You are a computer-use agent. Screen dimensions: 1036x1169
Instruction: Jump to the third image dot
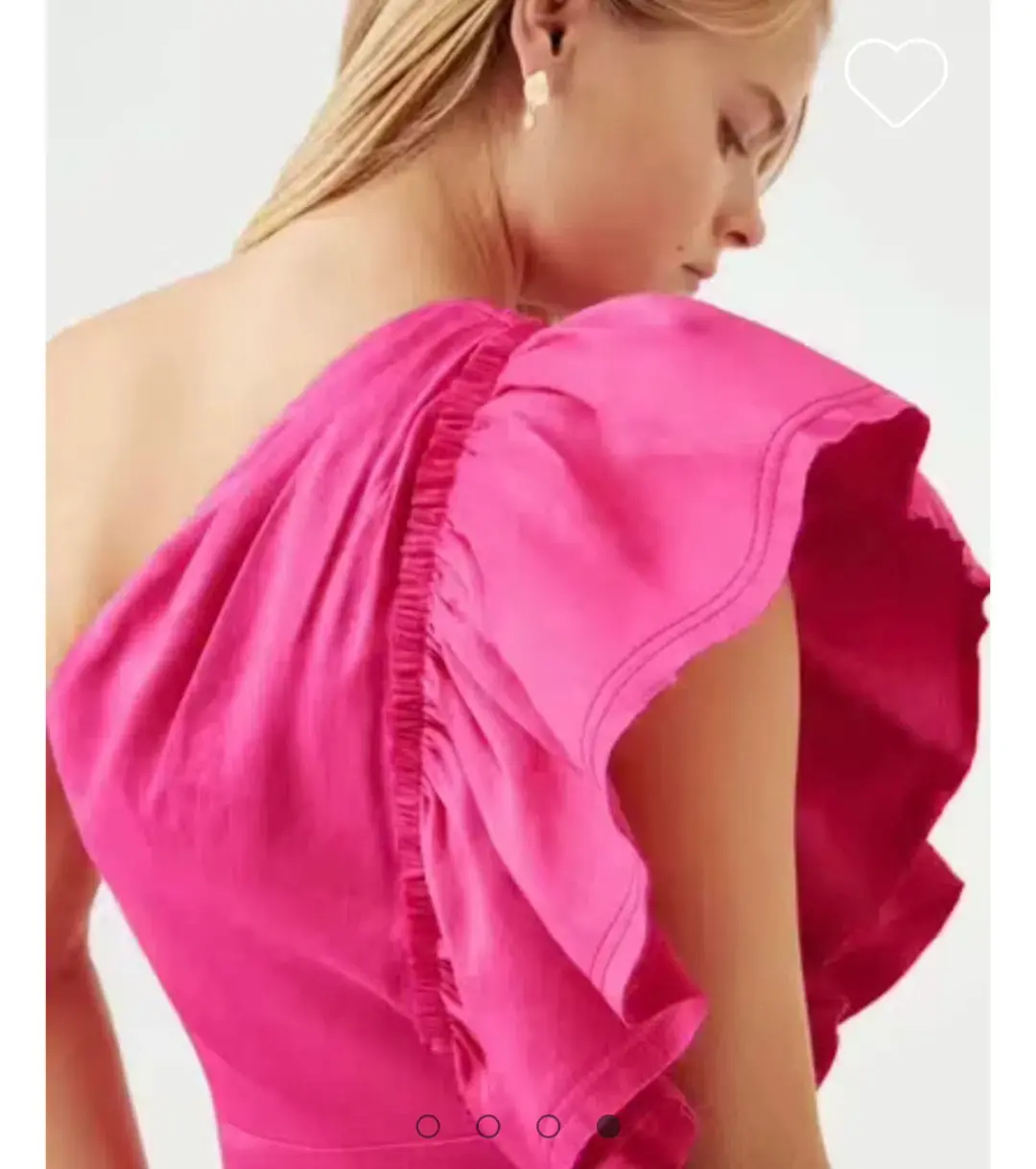pos(549,1126)
